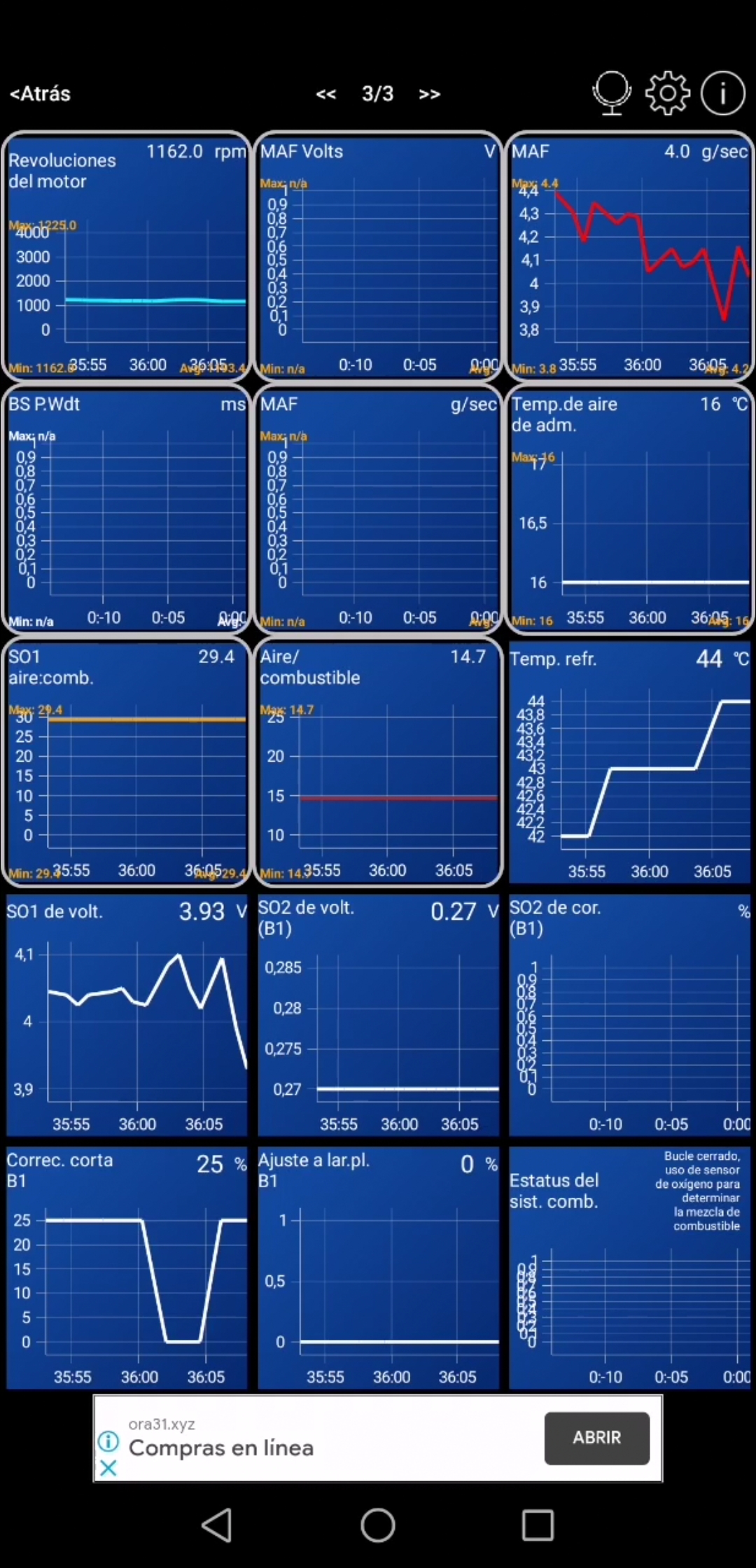Select the BS P.Wdt graph tile
Image resolution: width=756 pixels, height=1568 pixels.
[x=127, y=509]
